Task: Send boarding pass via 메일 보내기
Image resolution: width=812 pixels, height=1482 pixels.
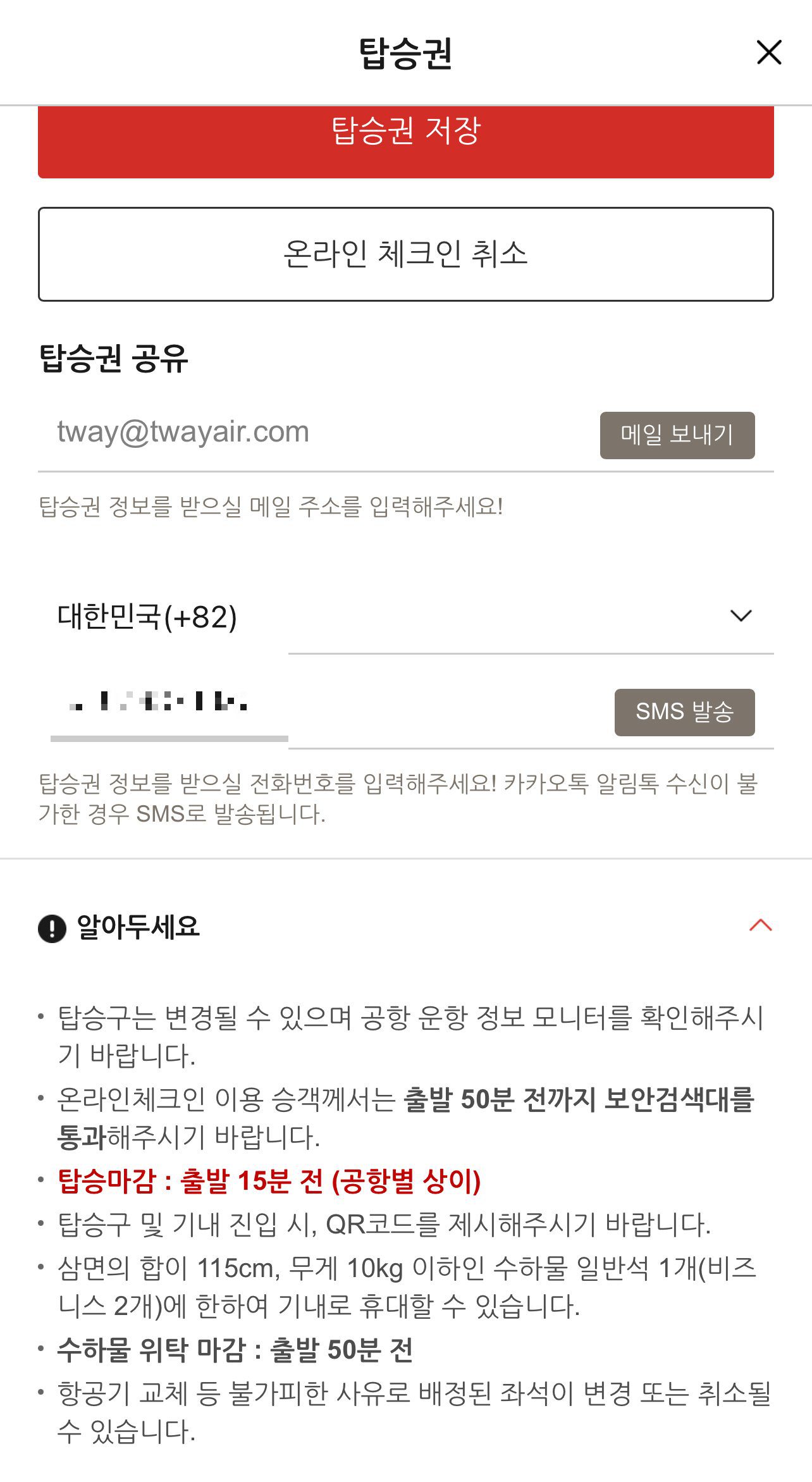Action: pyautogui.click(x=677, y=435)
